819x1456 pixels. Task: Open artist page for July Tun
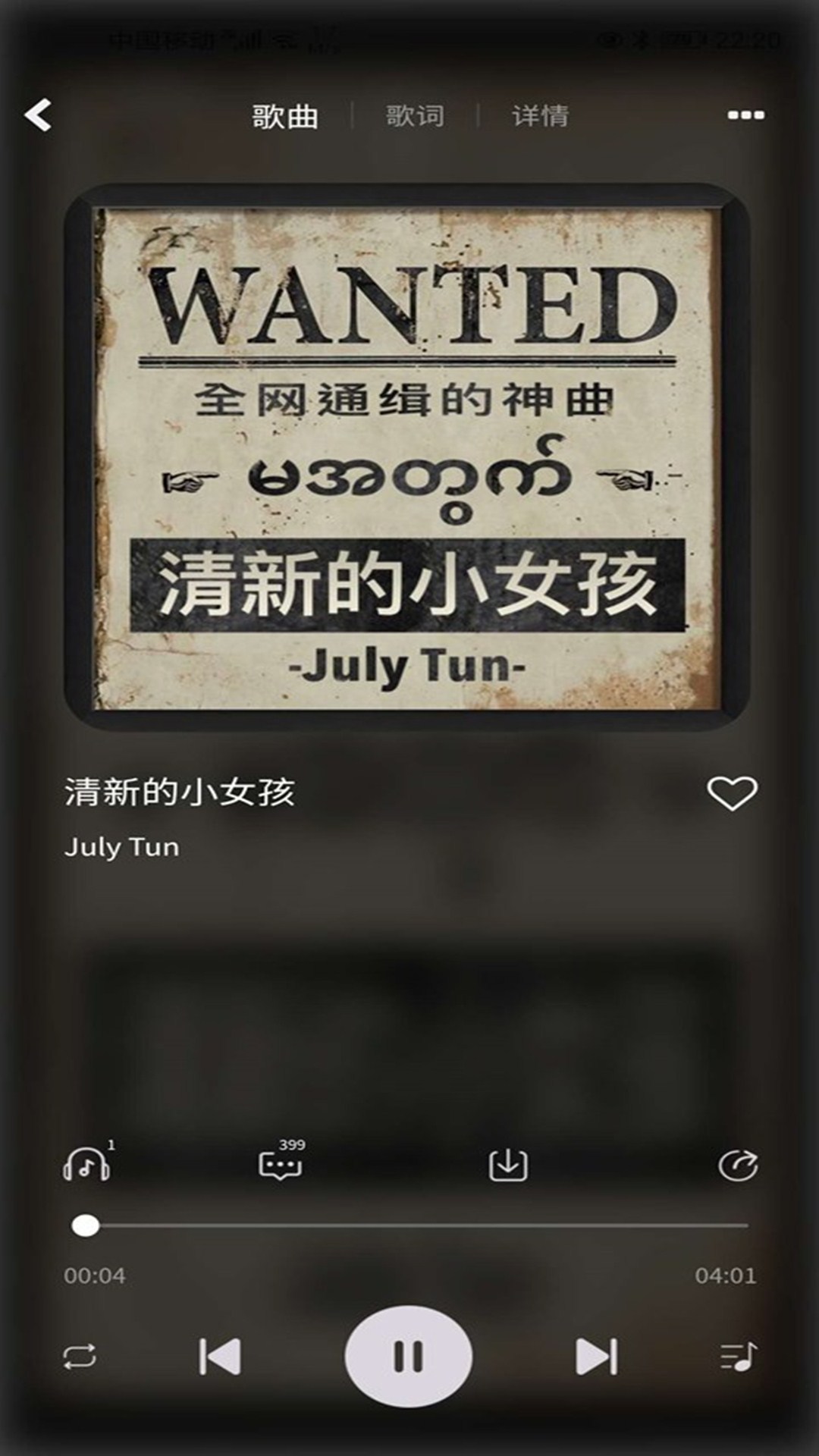[121, 847]
